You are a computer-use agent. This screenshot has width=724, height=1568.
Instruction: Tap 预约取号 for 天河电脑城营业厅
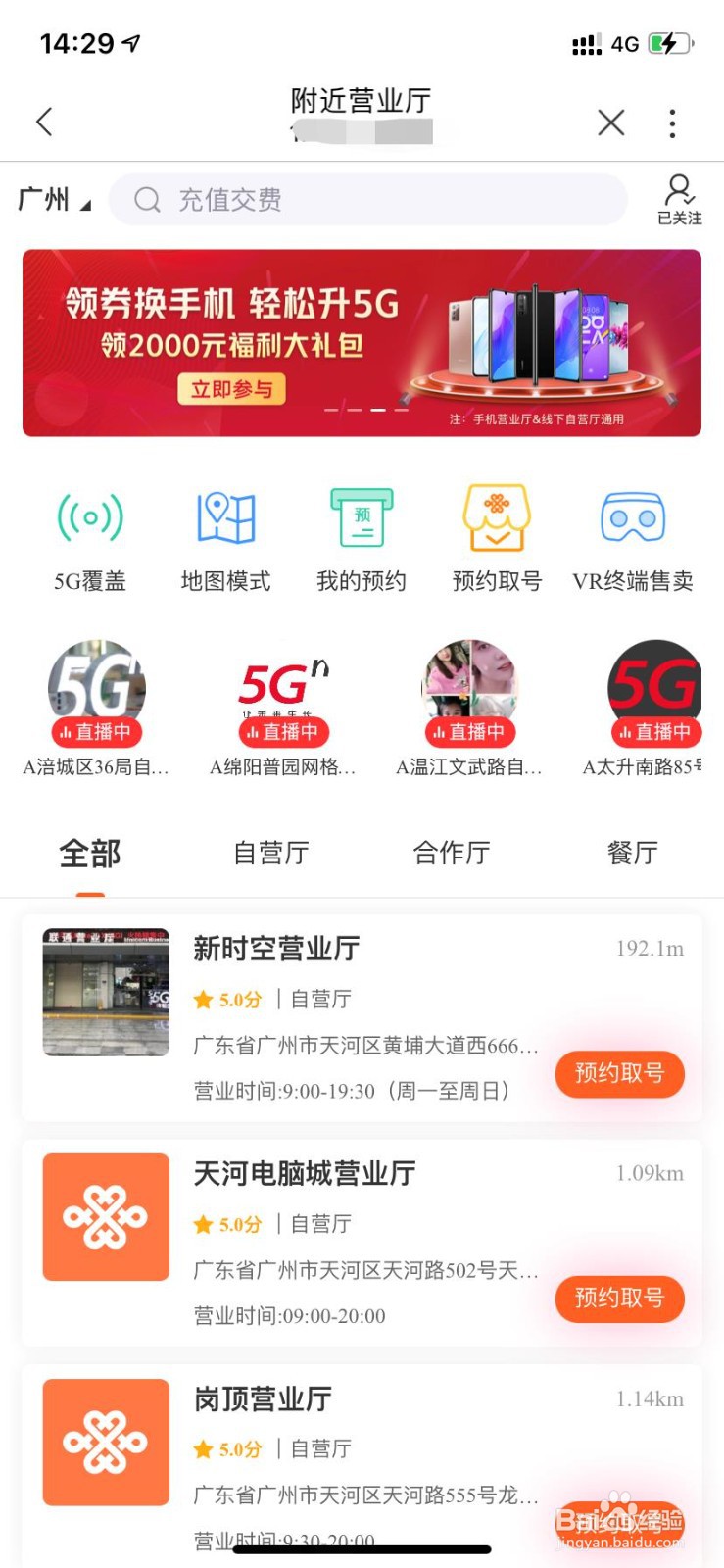click(x=619, y=1299)
